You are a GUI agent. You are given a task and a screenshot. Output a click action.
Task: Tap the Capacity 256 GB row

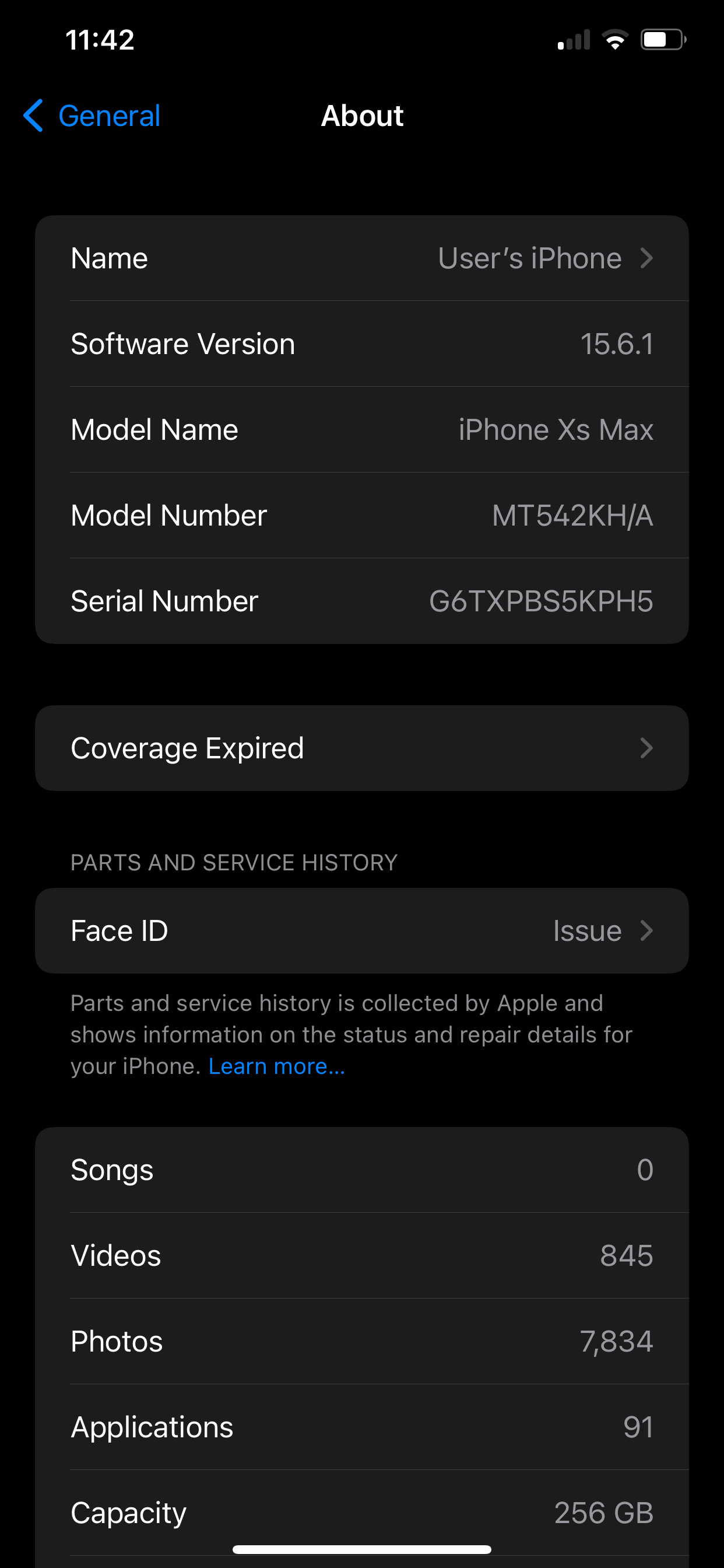362,1511
